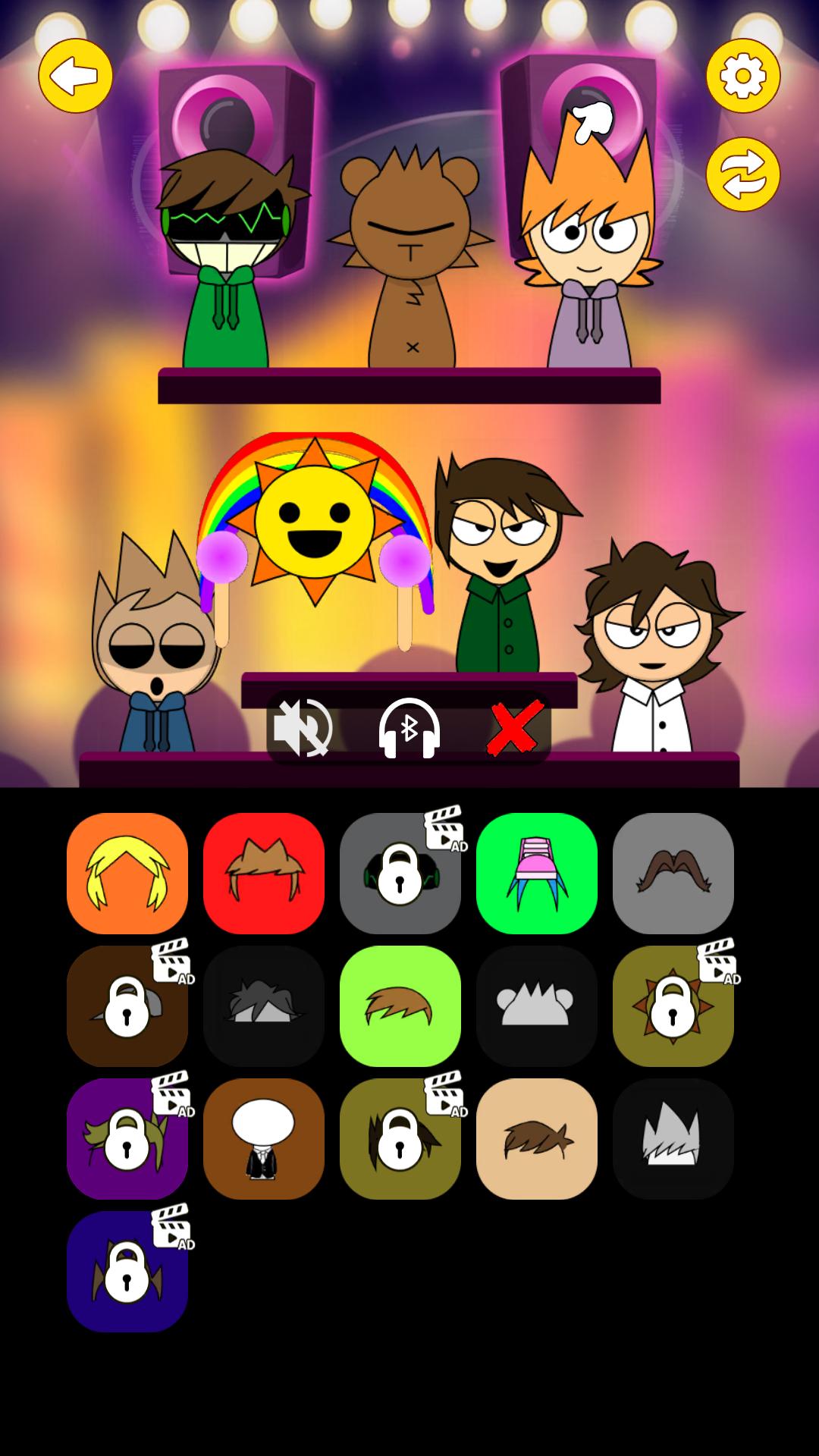
Task: Select the blonde hair orange tile
Action: click(x=127, y=873)
